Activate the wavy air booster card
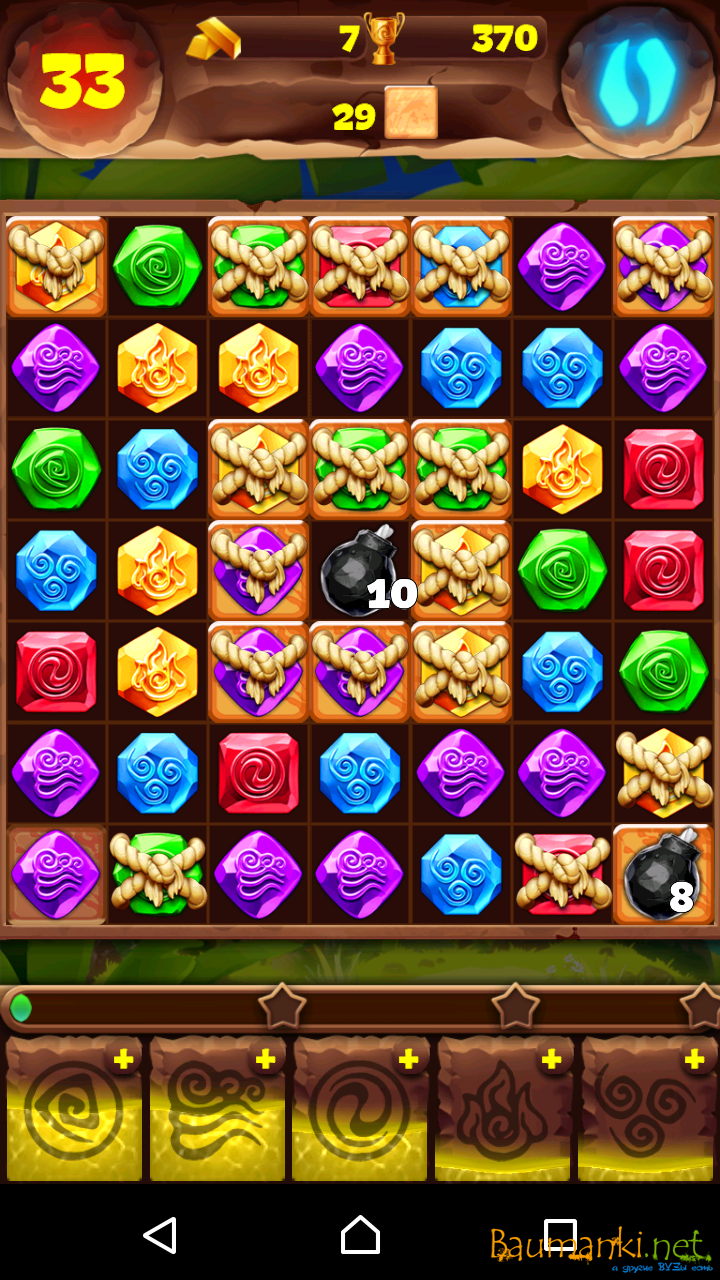The width and height of the screenshot is (720, 1280). click(x=217, y=1110)
